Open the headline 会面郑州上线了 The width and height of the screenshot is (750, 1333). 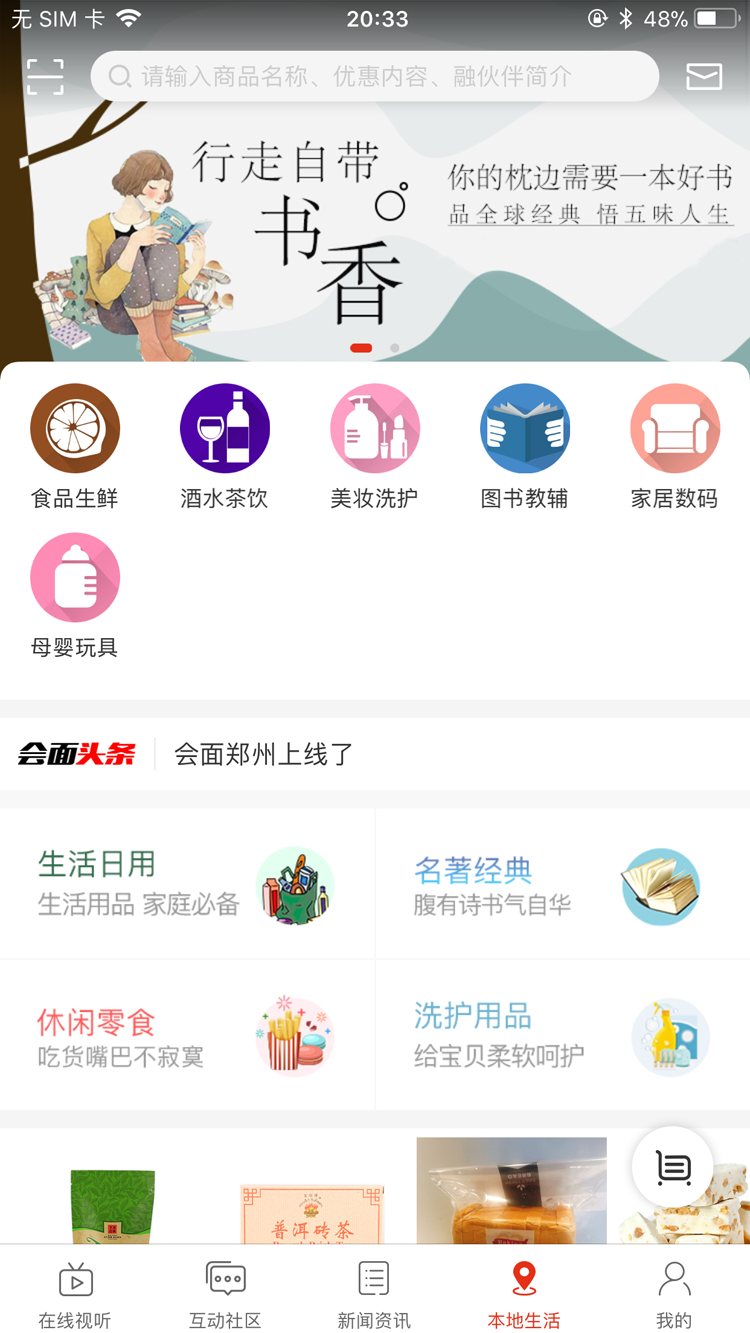pyautogui.click(x=264, y=754)
